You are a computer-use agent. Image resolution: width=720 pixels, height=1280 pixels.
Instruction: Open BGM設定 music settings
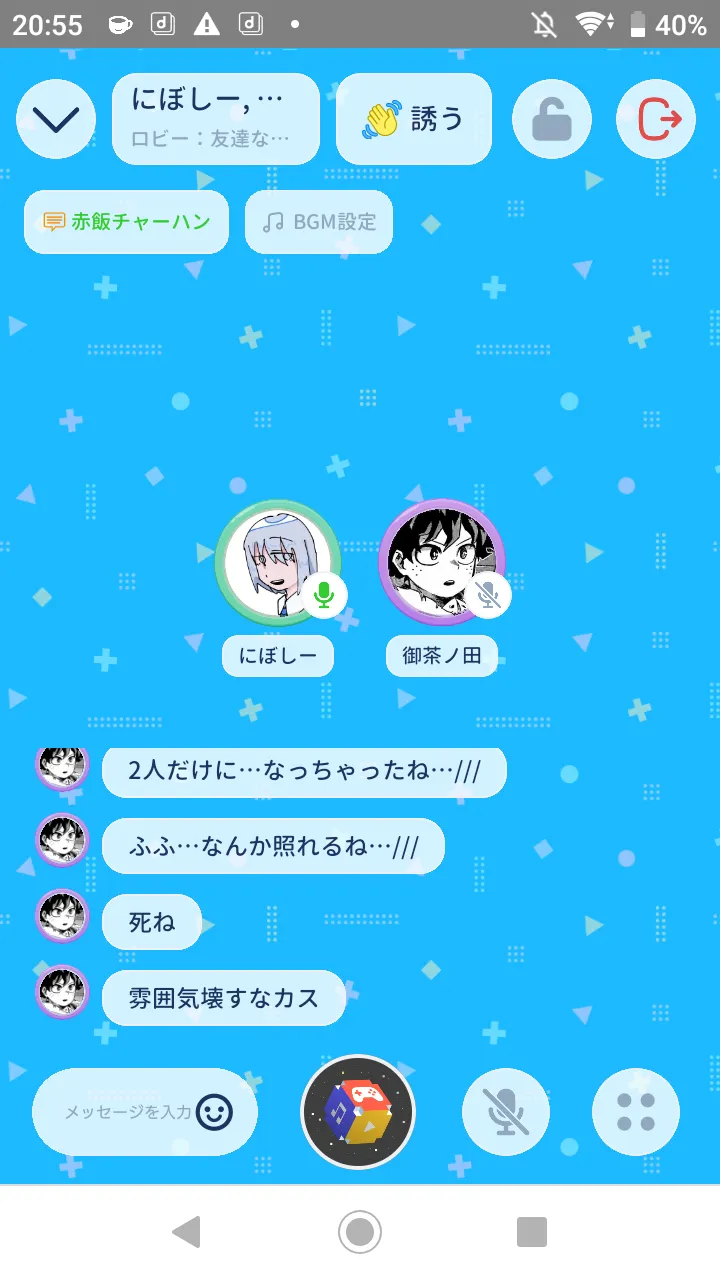(x=319, y=222)
